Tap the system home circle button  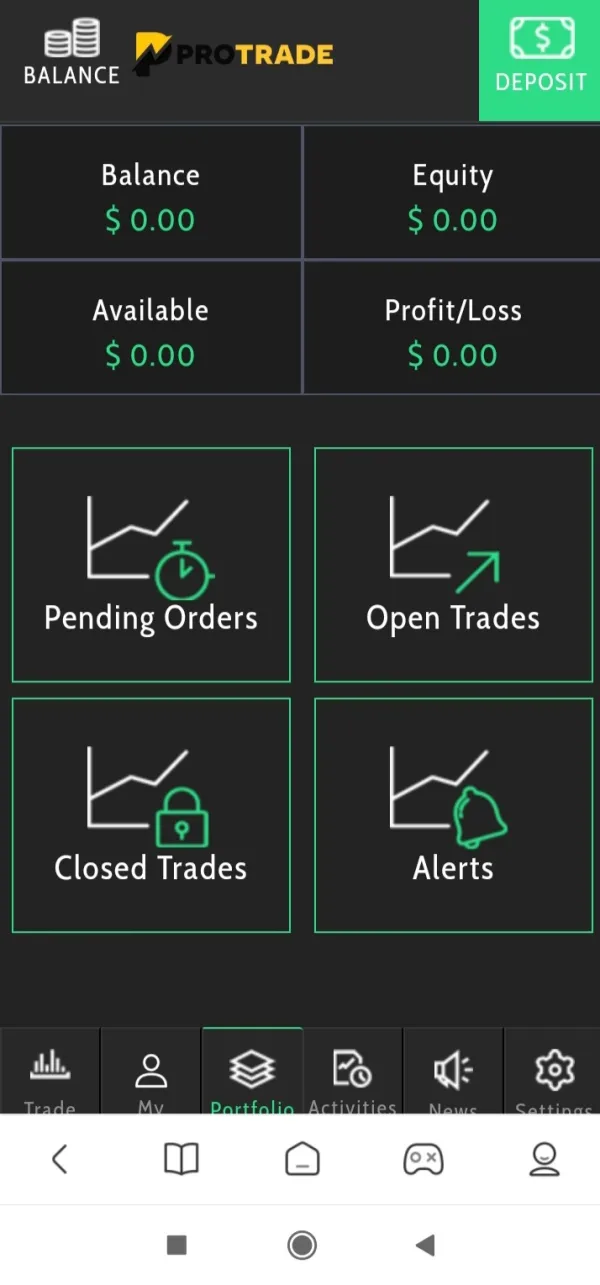coord(301,1245)
